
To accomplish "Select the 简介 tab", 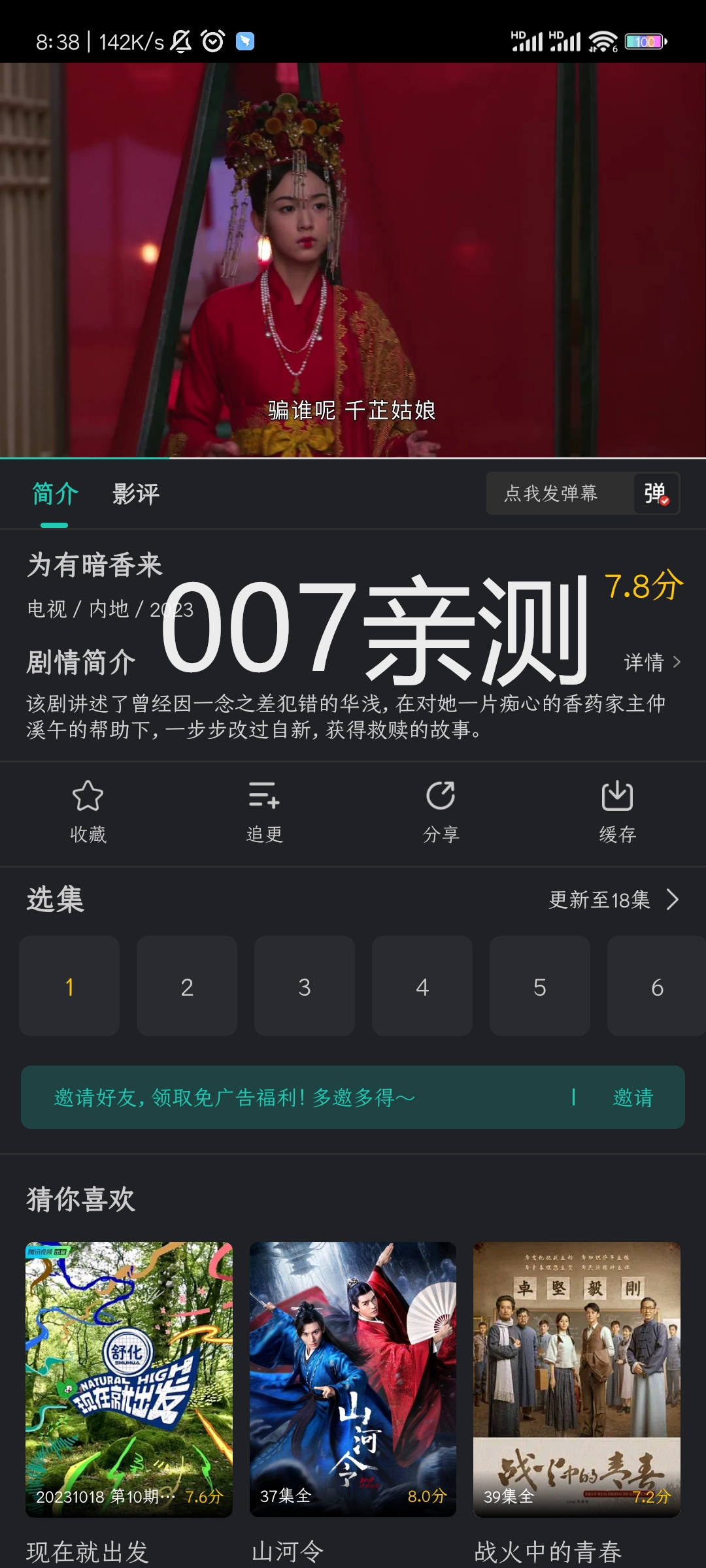I will coord(54,495).
